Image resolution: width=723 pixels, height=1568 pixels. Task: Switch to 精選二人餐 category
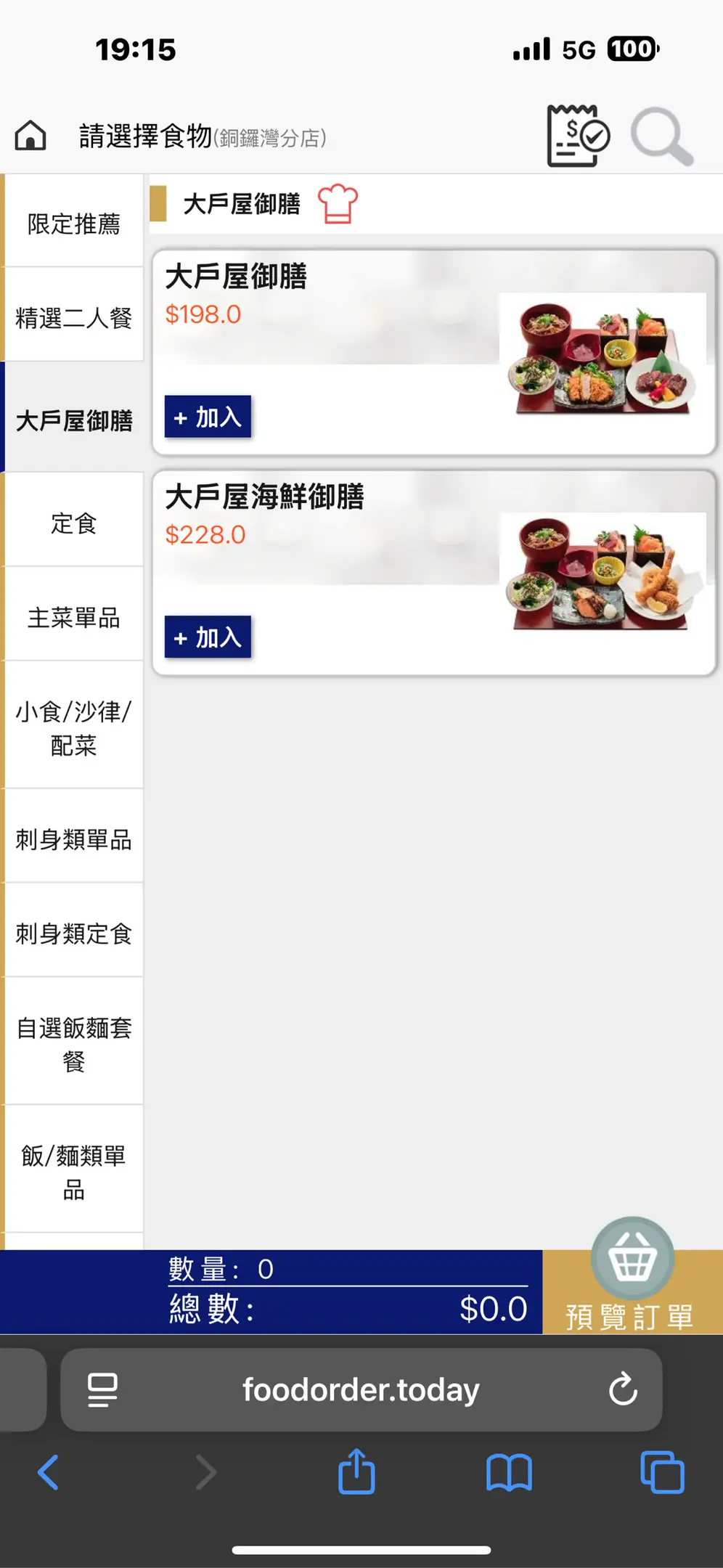pyautogui.click(x=73, y=317)
